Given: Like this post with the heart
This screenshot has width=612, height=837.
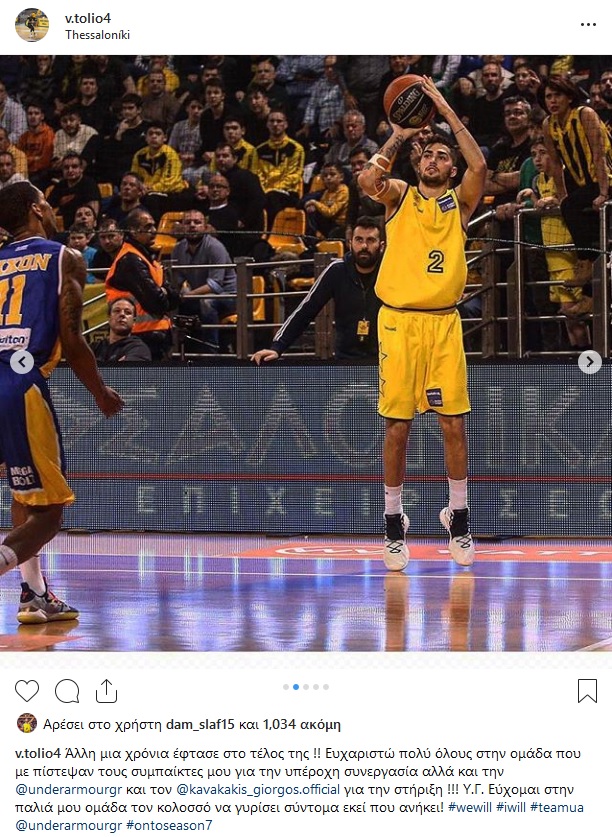Looking at the screenshot, I should 27,690.
